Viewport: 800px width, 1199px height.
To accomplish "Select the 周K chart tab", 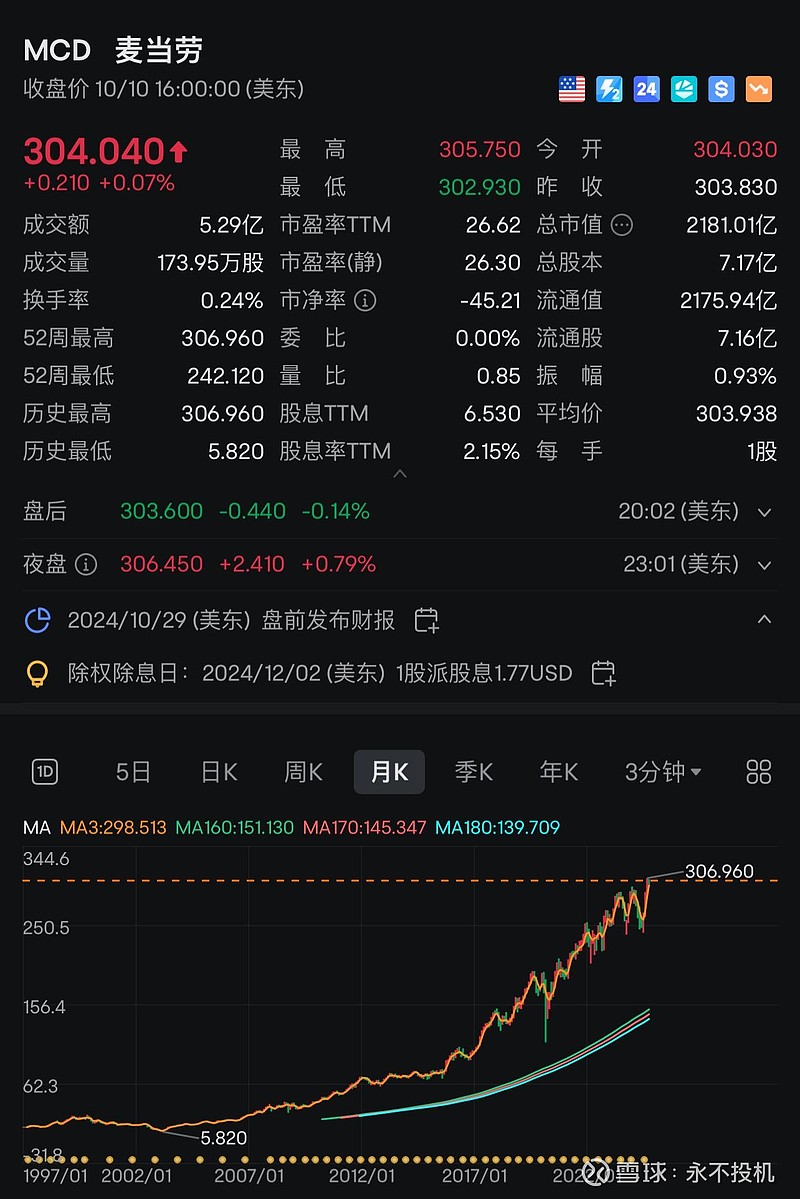I will pos(301,771).
